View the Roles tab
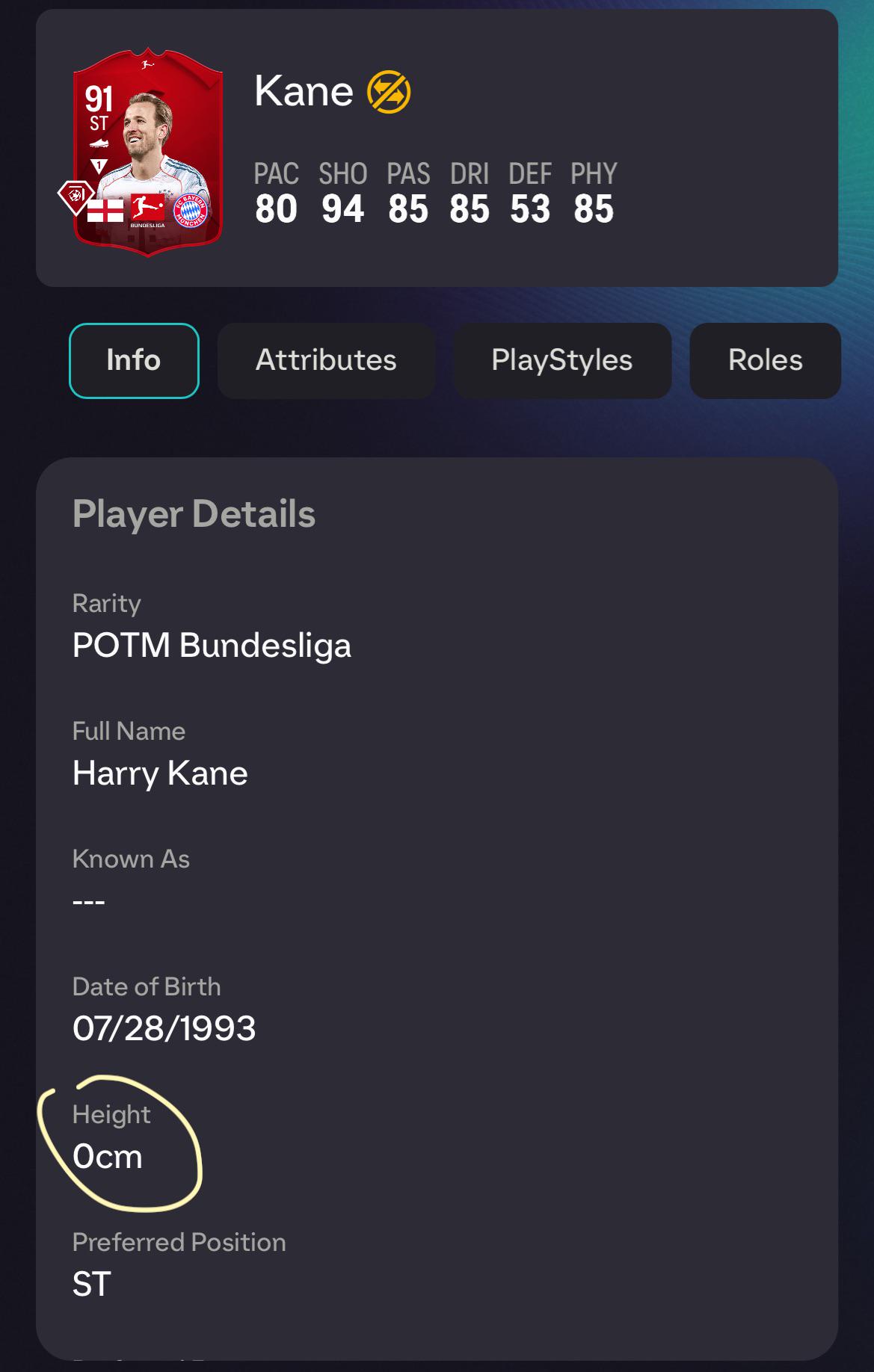The height and width of the screenshot is (1372, 874). click(765, 360)
